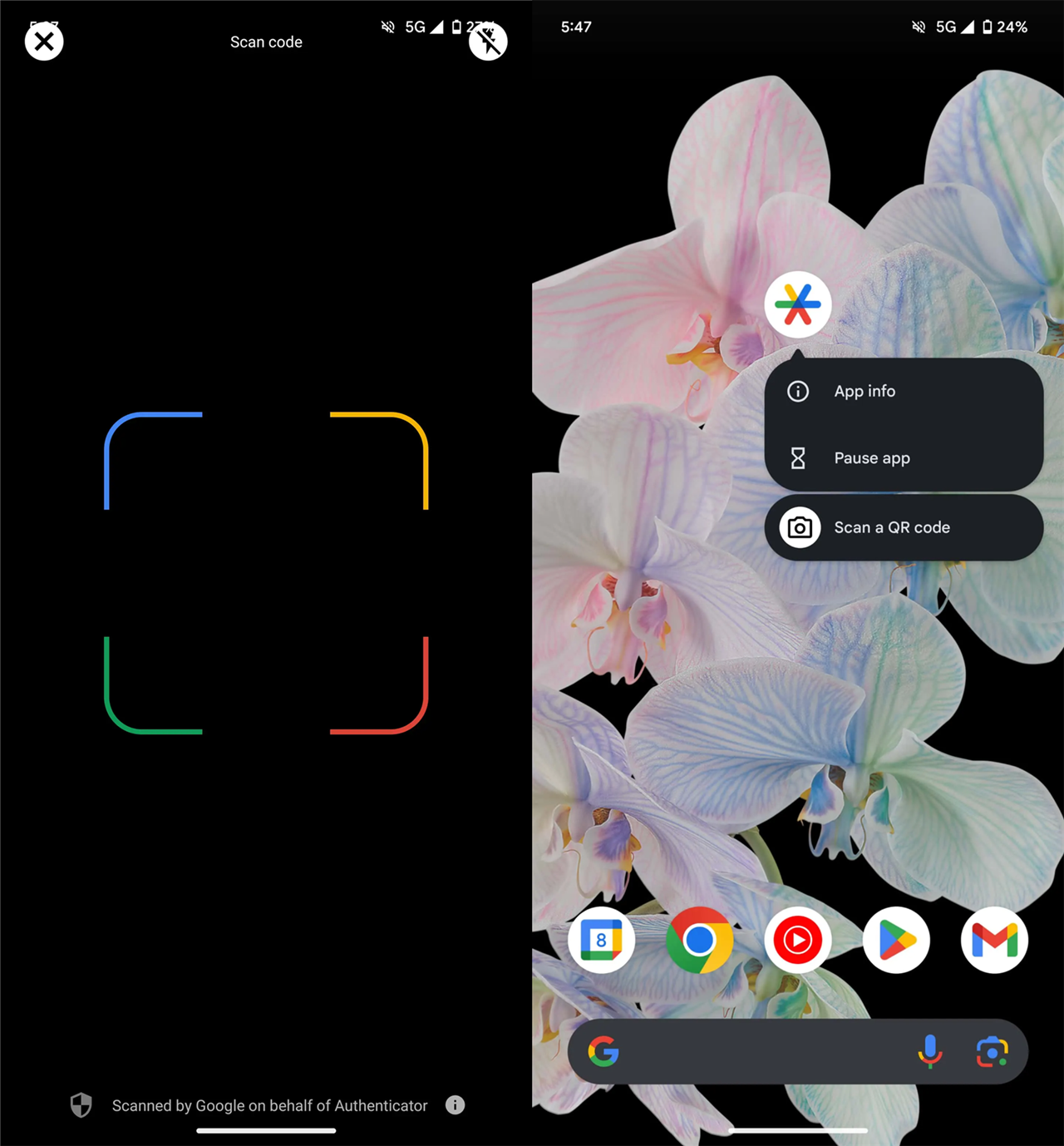The height and width of the screenshot is (1146, 1064).
Task: Launch YouTube Music
Action: coord(797,941)
